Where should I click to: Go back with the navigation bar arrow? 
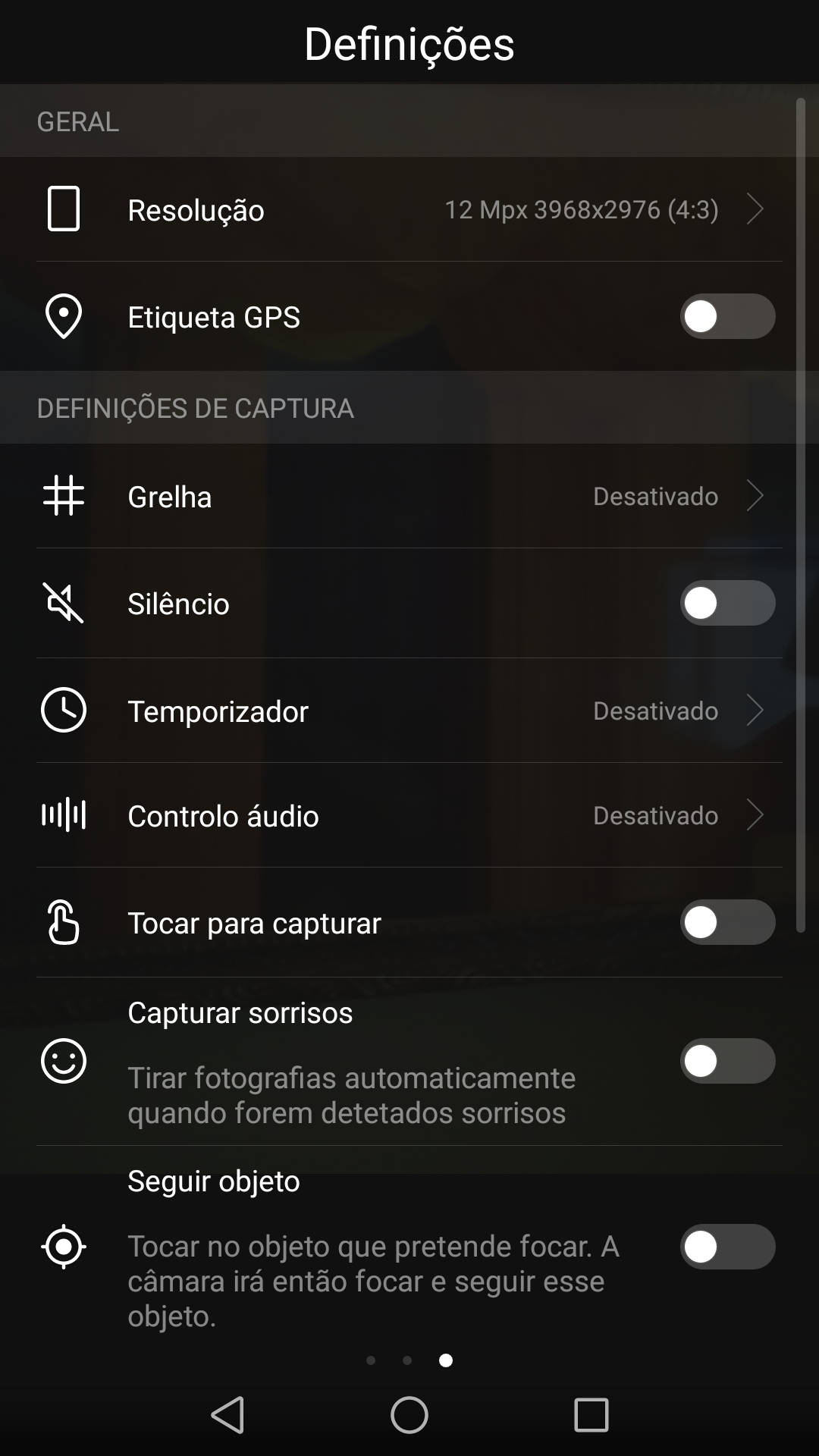pos(227,1415)
